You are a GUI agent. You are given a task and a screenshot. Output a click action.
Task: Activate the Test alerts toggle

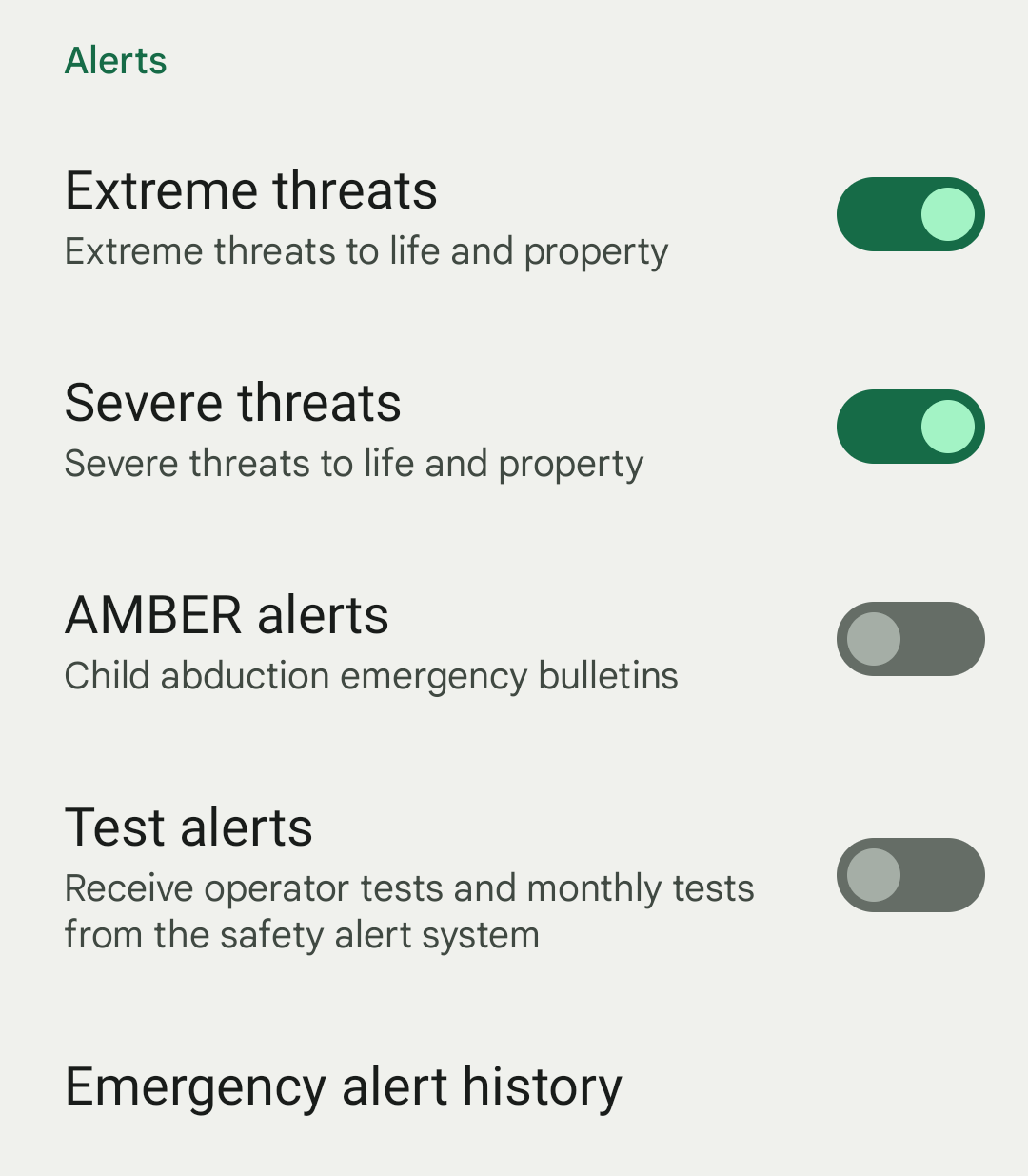(x=910, y=875)
